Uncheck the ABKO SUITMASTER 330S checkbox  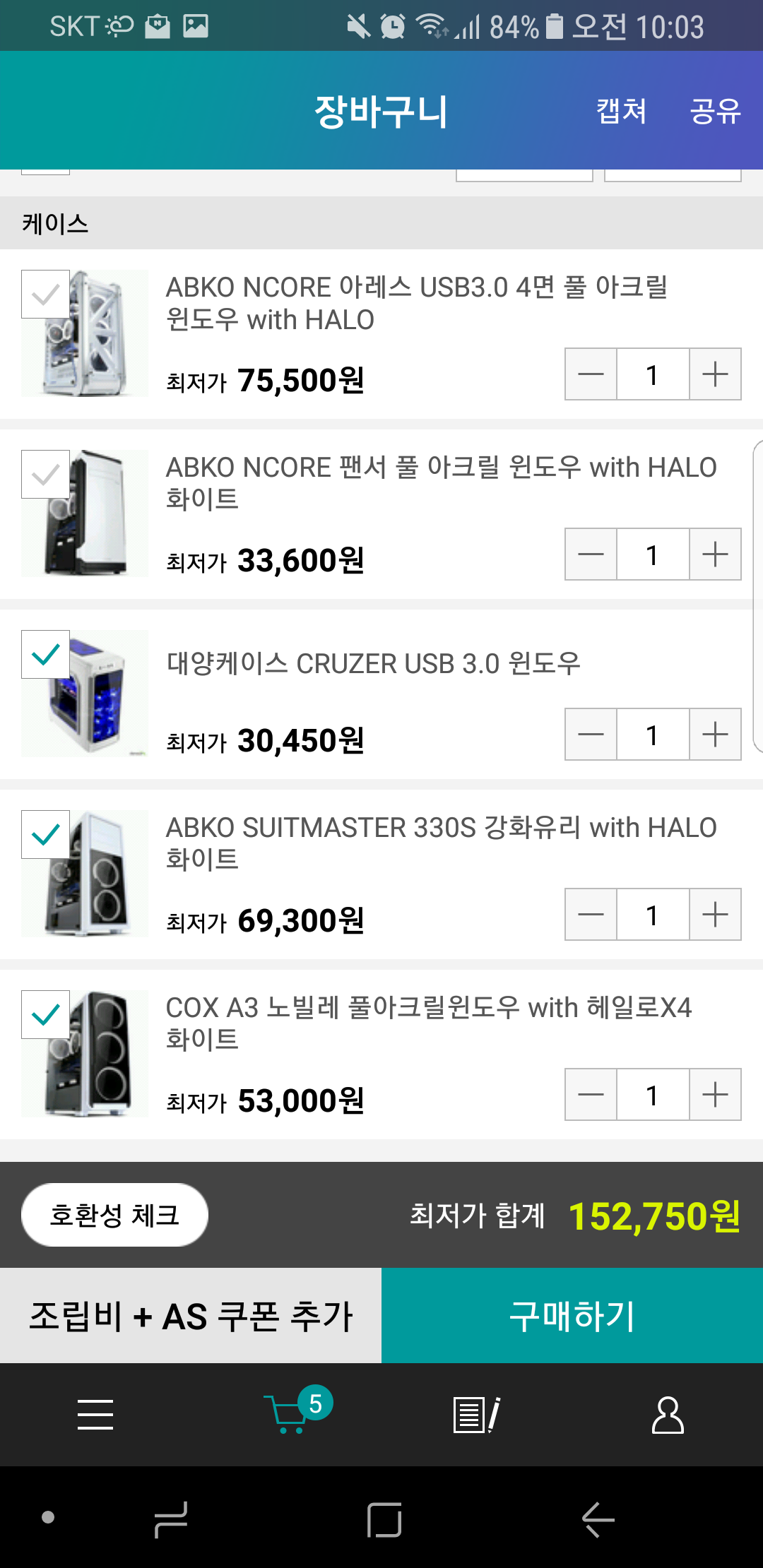click(46, 835)
